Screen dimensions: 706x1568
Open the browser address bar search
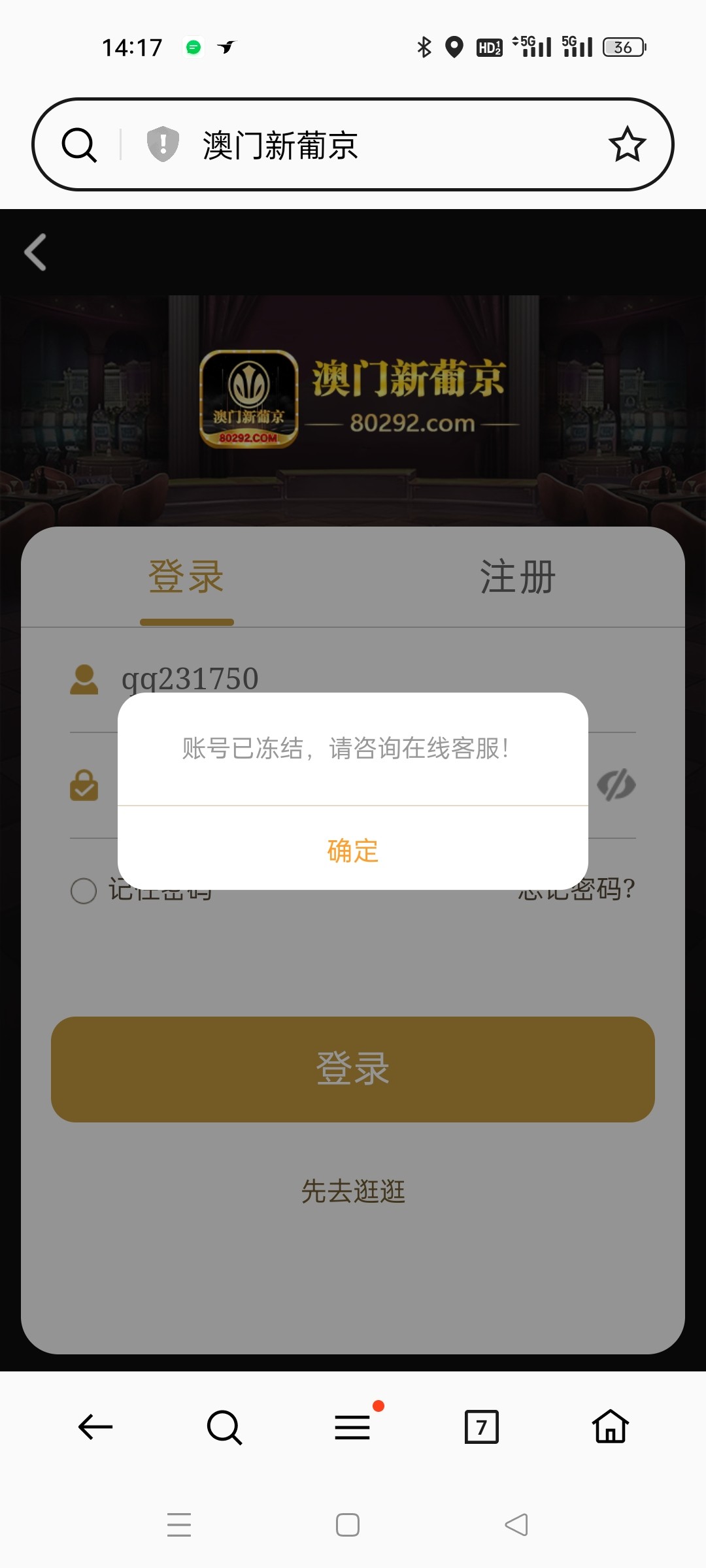80,144
